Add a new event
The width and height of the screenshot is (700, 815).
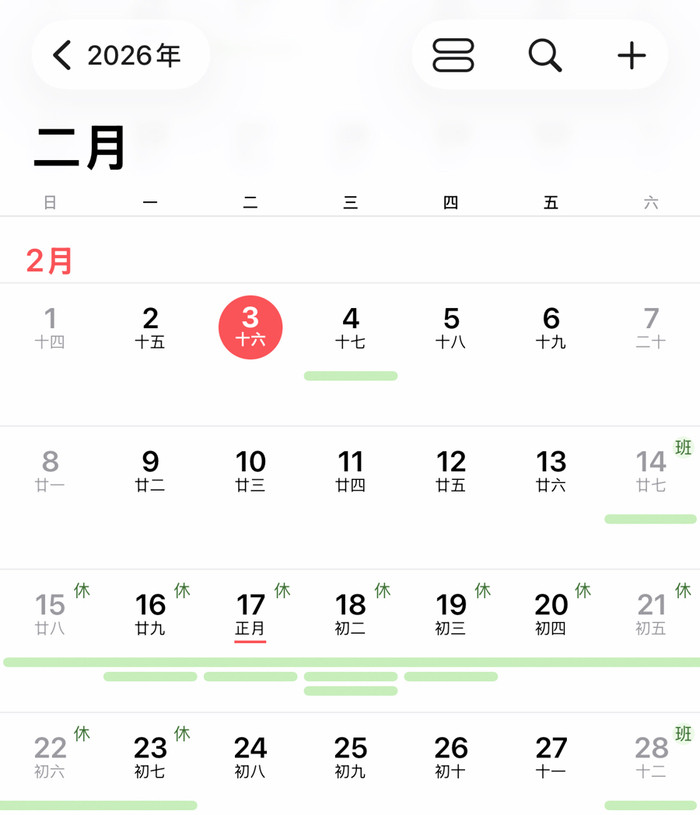click(631, 55)
